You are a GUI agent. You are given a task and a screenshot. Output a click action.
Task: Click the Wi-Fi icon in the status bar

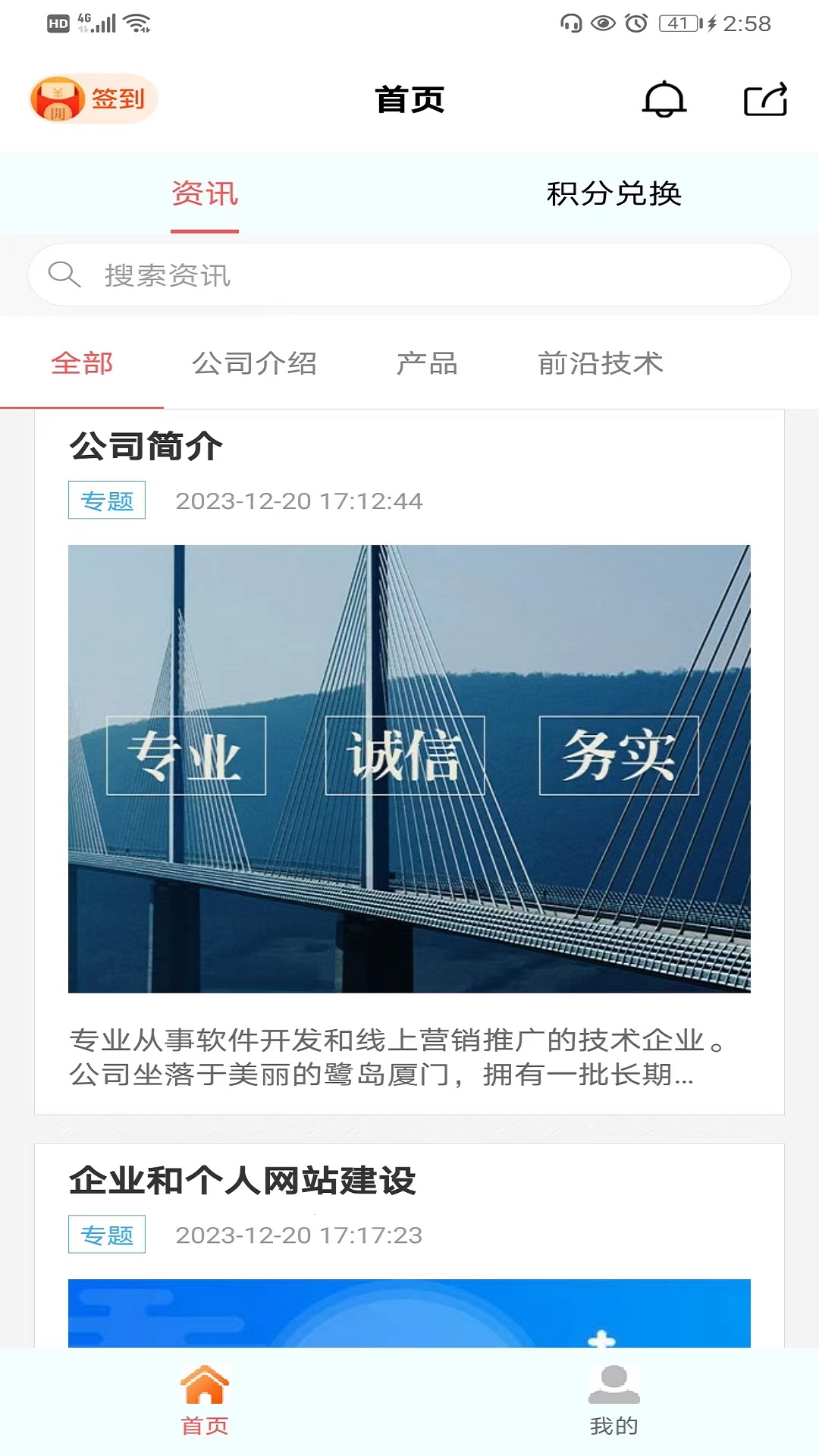136,23
